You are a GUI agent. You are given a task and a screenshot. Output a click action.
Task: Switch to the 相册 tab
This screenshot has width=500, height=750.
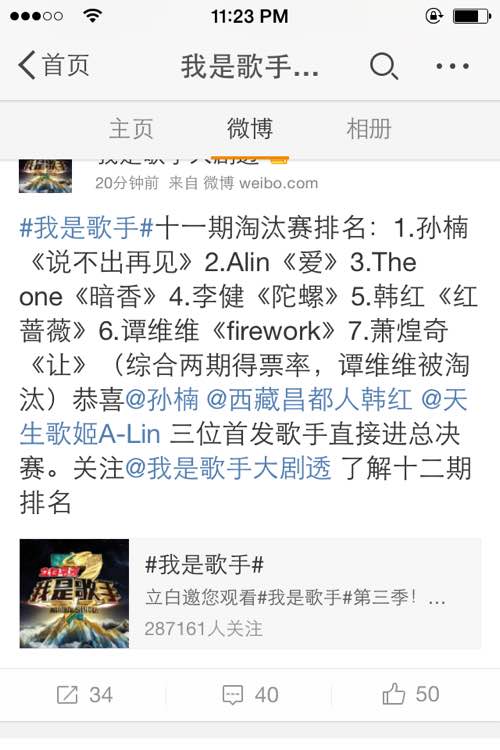(369, 129)
